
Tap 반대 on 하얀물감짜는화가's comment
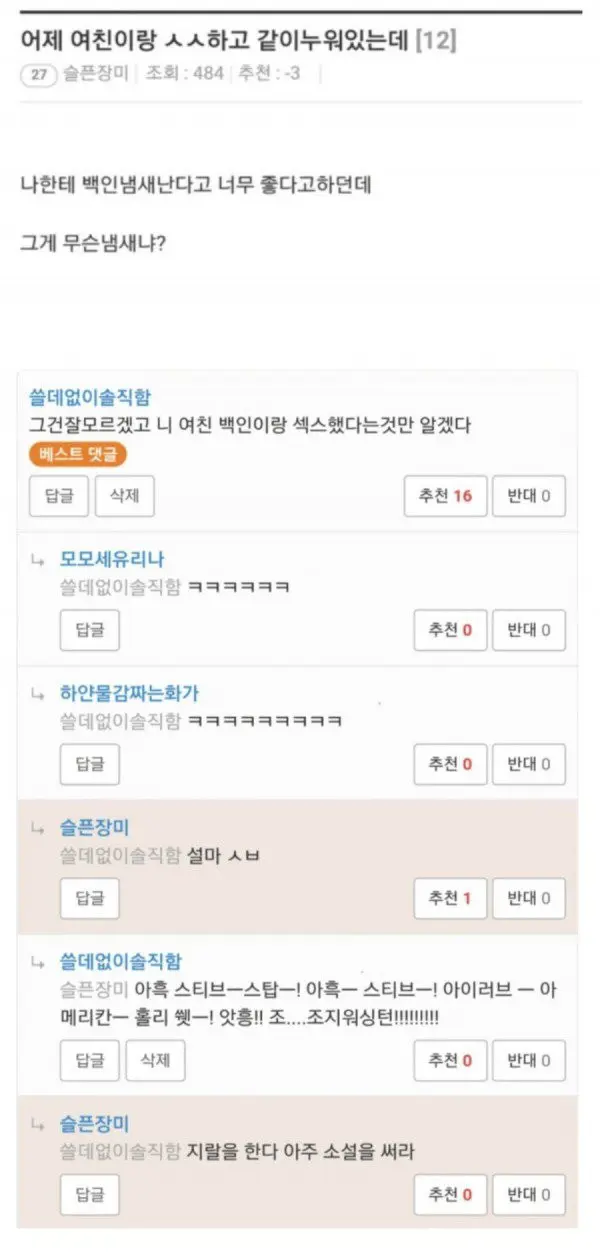point(529,765)
